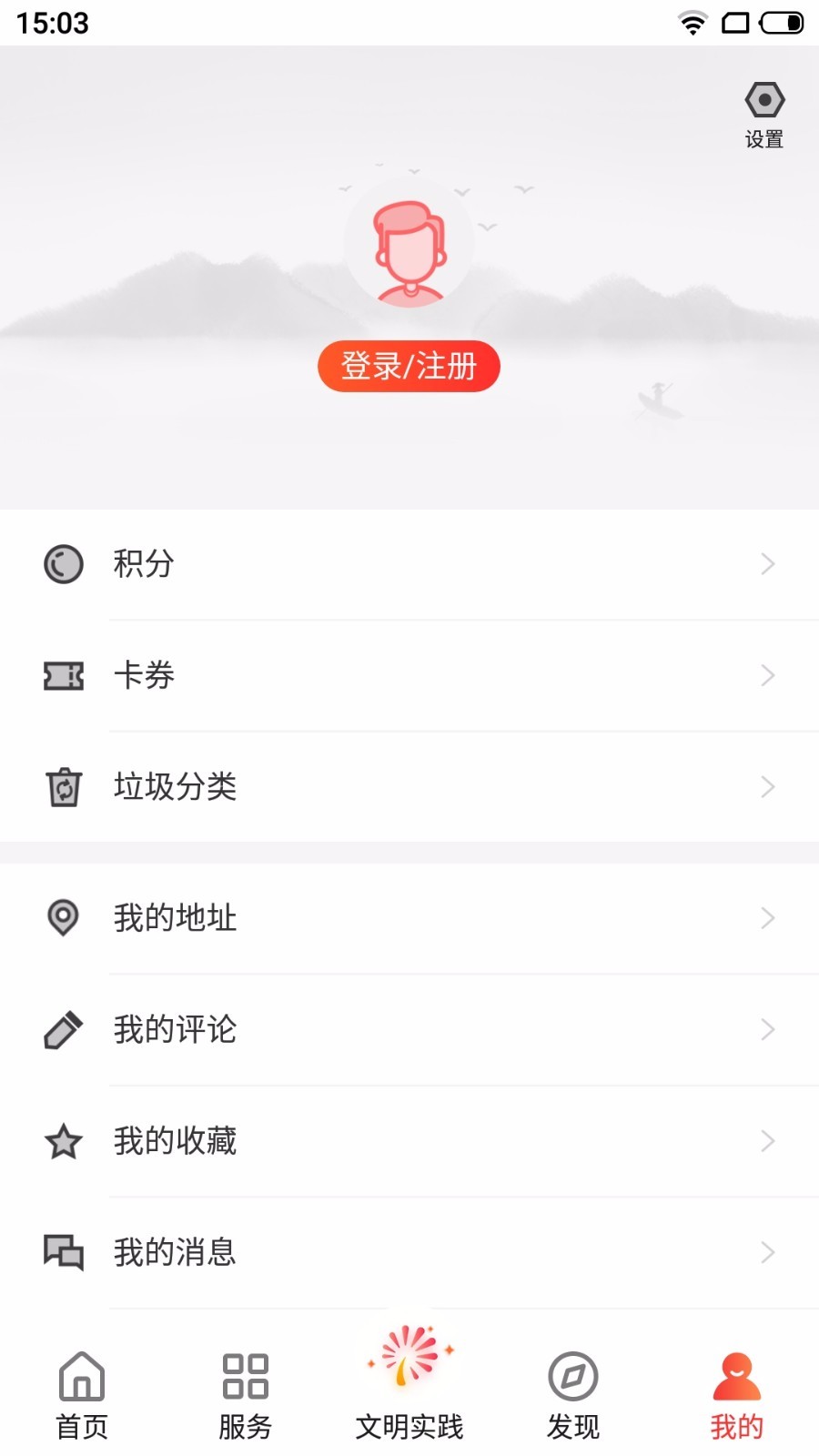Select the 我的评论 pencil icon
819x1456 pixels.
coord(62,1030)
